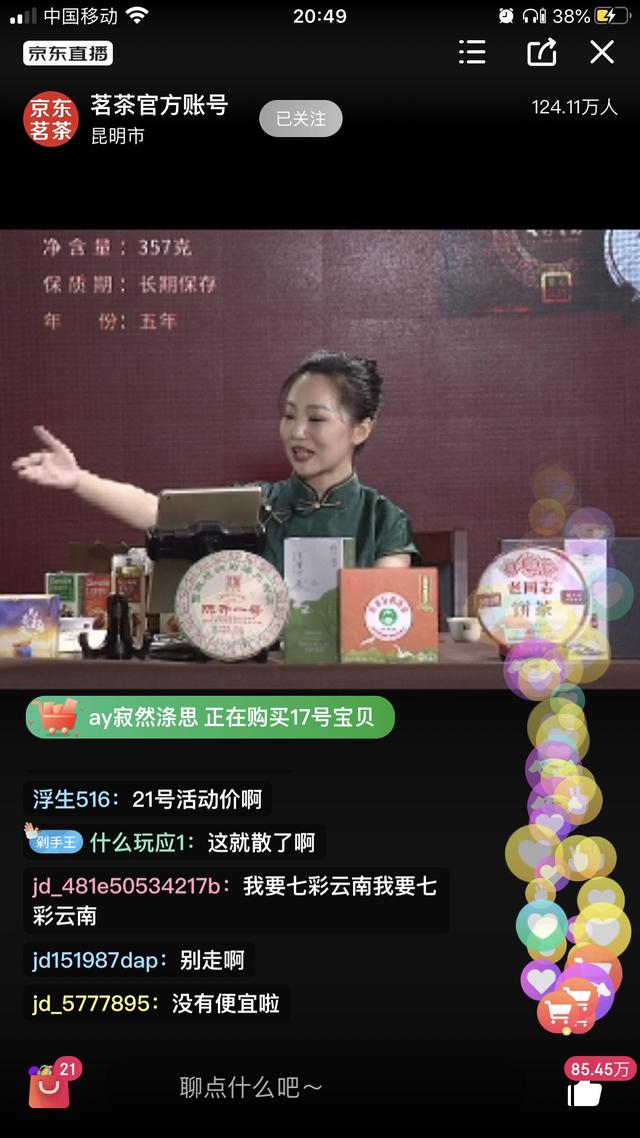640x1138 pixels.
Task: Tap the 已关注 follow button
Action: pos(300,118)
